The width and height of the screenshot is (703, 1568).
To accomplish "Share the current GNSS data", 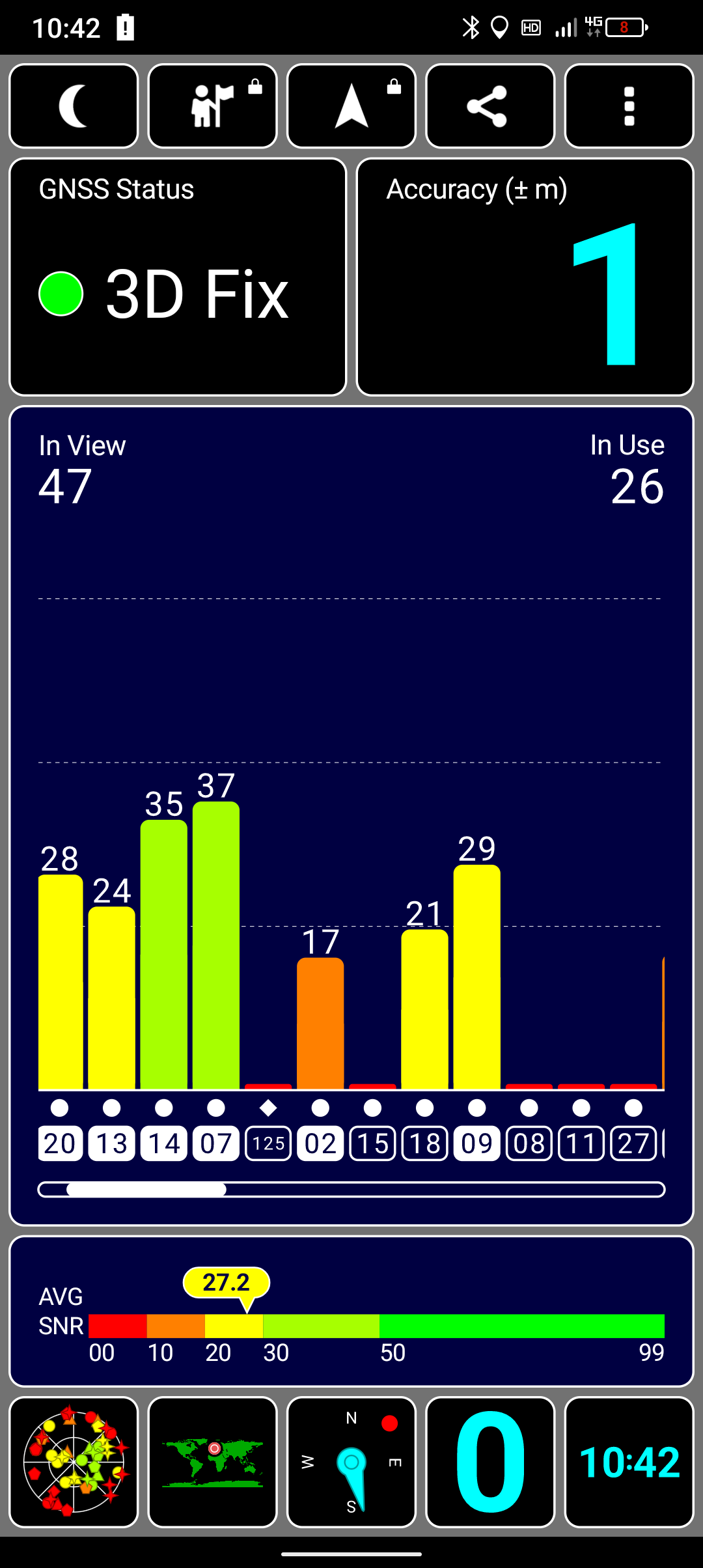I will (x=490, y=106).
